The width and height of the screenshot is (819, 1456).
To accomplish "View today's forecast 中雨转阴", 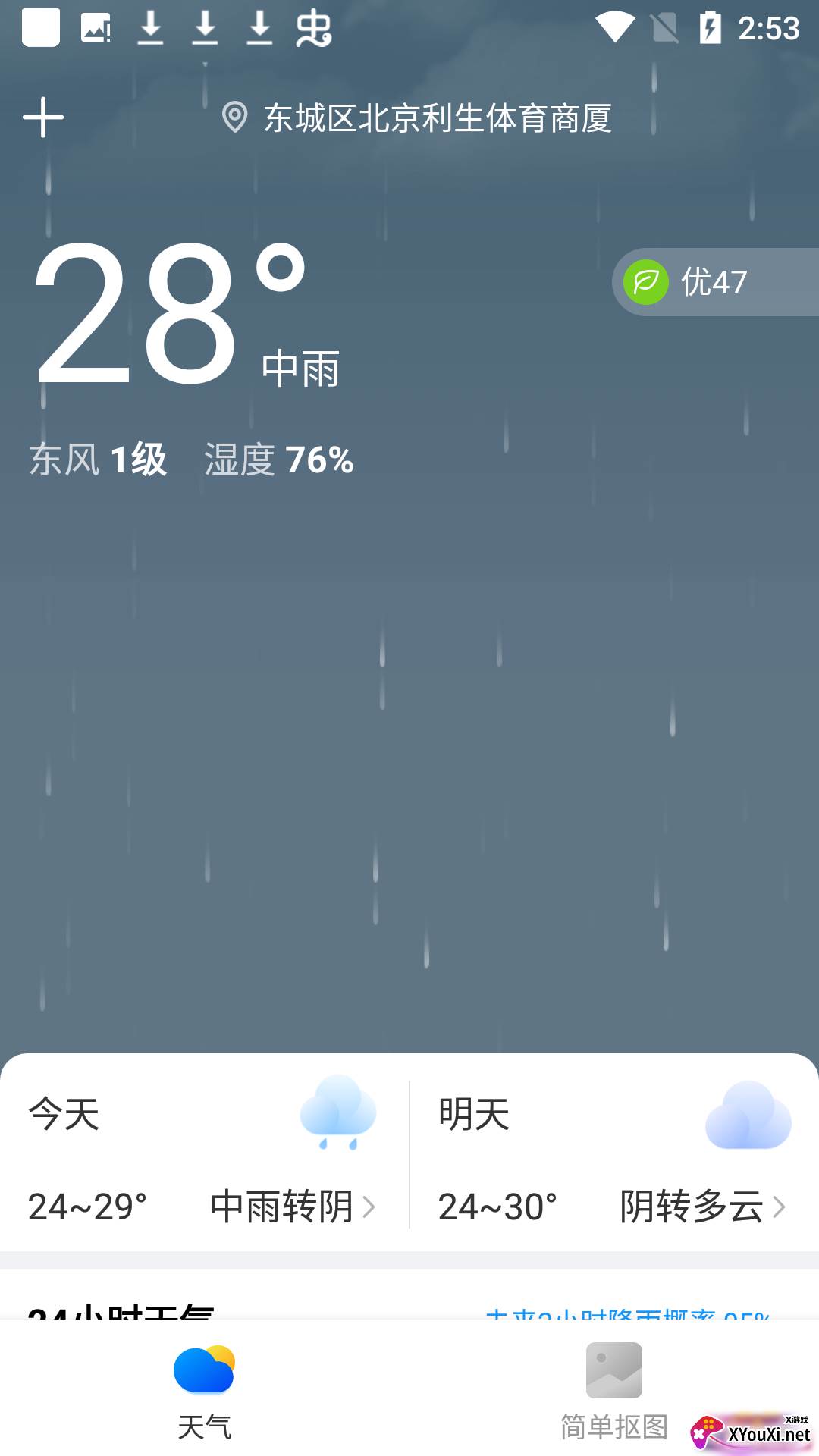I will tap(292, 1206).
